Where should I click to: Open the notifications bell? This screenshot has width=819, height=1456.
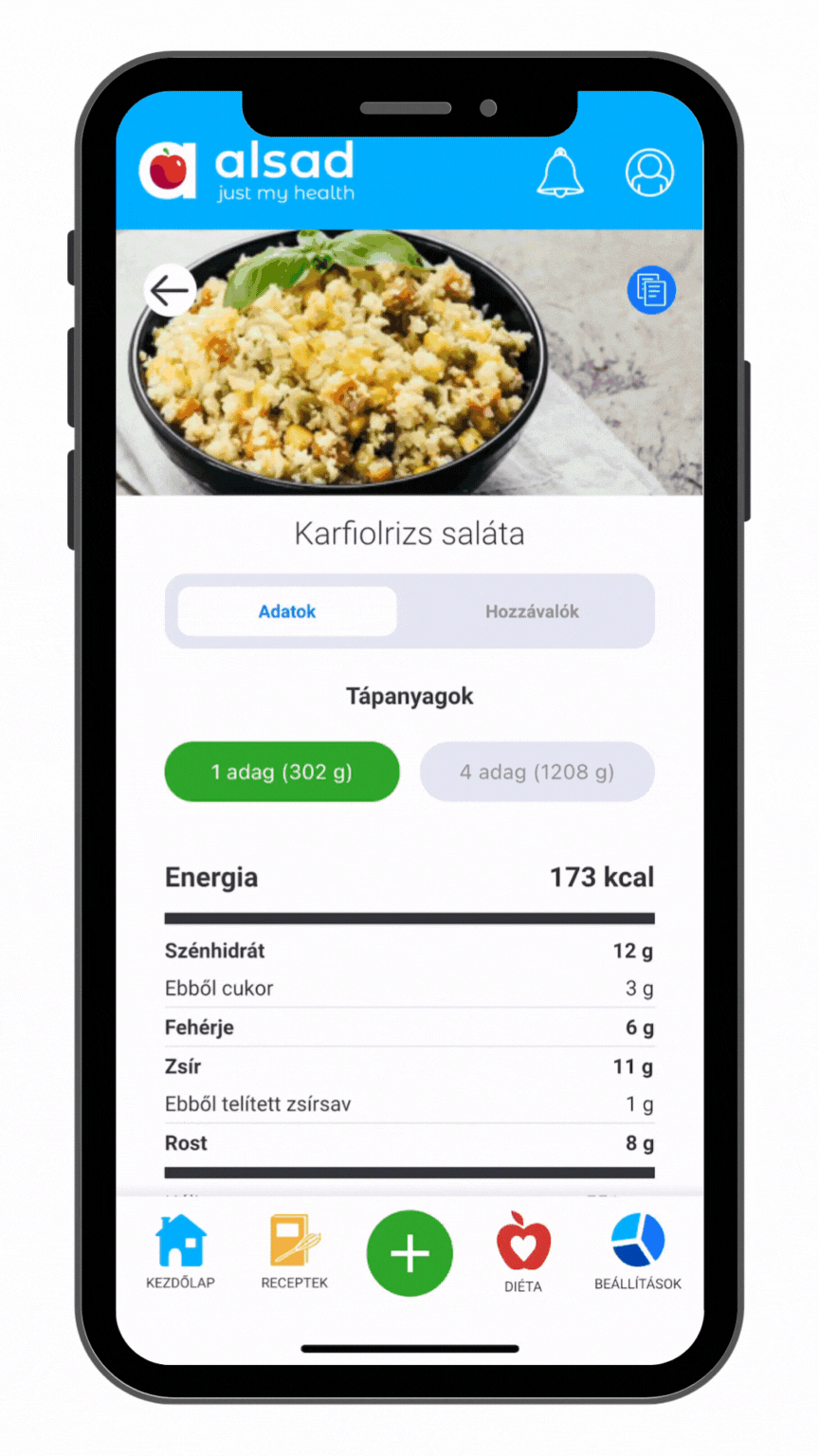[x=559, y=173]
